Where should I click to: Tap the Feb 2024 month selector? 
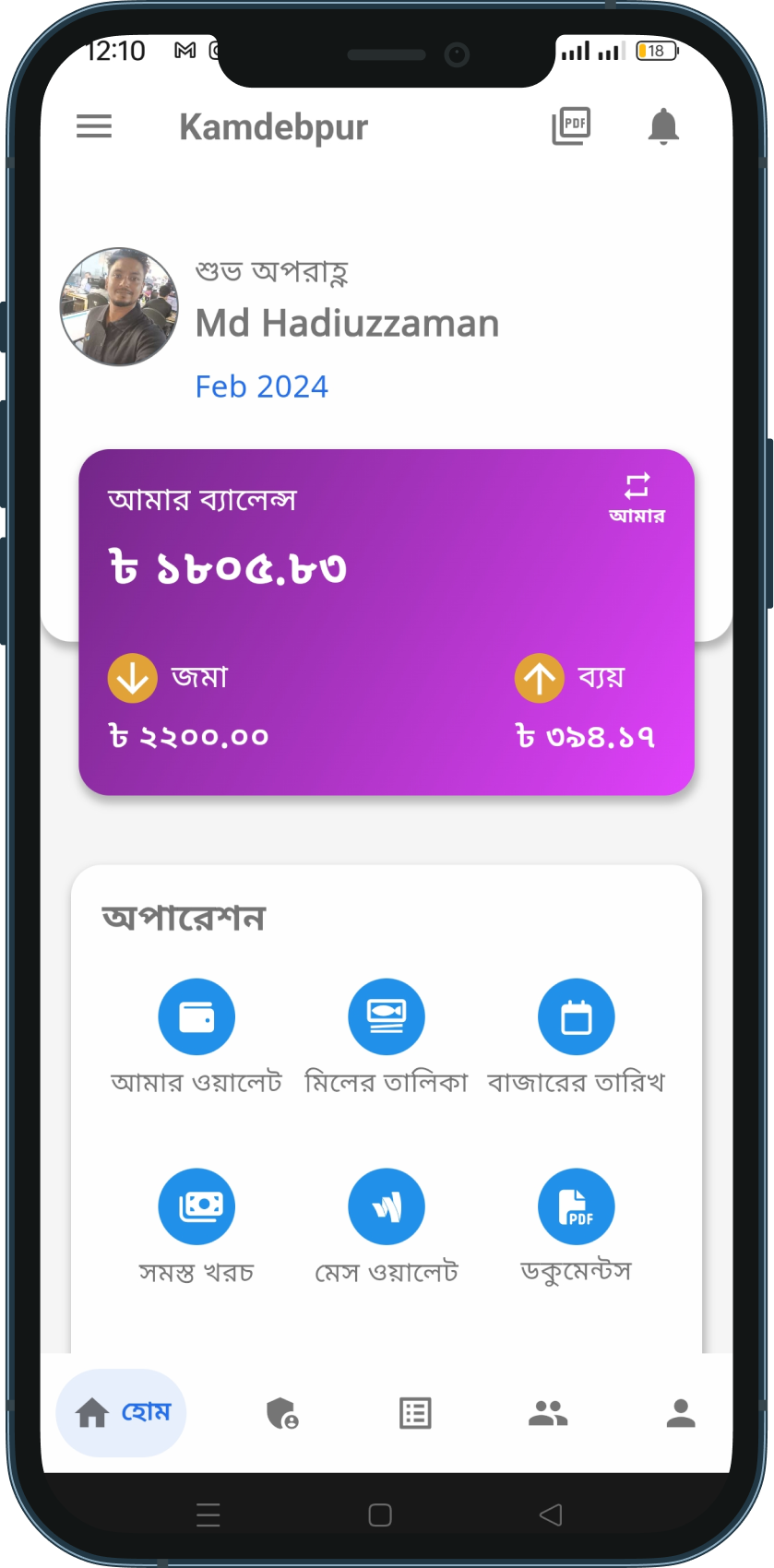tap(261, 386)
